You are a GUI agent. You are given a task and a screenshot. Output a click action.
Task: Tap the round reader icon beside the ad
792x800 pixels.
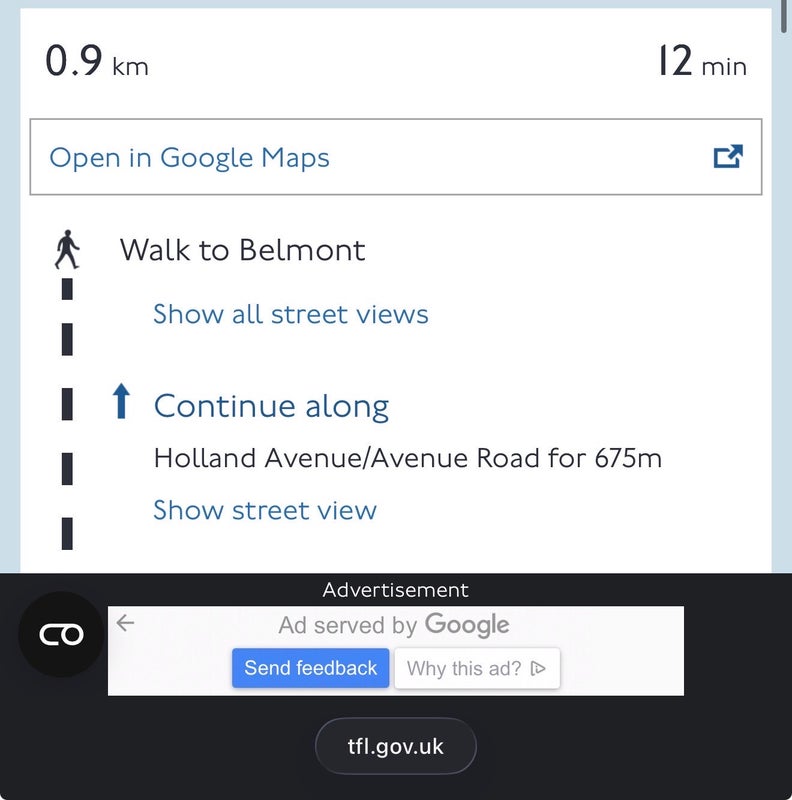pyautogui.click(x=61, y=635)
